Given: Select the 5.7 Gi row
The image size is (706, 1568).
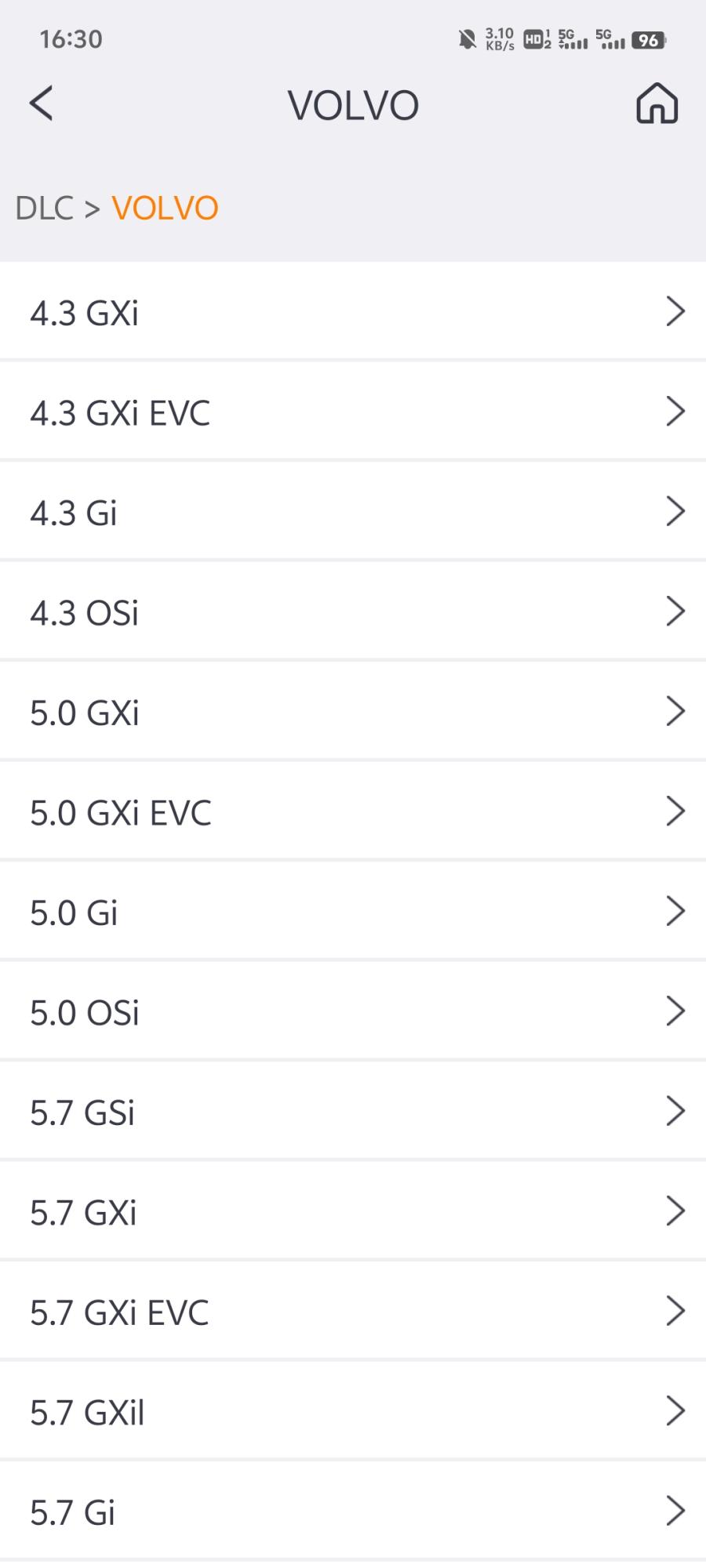Looking at the screenshot, I should point(353,1512).
